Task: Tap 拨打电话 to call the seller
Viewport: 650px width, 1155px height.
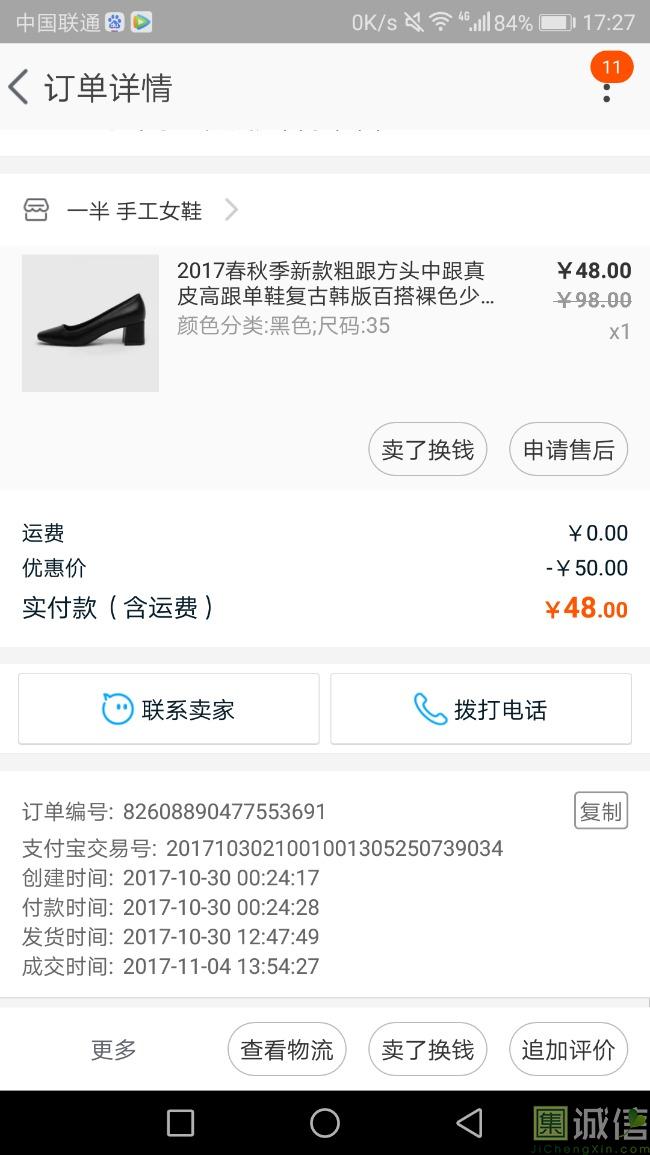Action: click(481, 709)
